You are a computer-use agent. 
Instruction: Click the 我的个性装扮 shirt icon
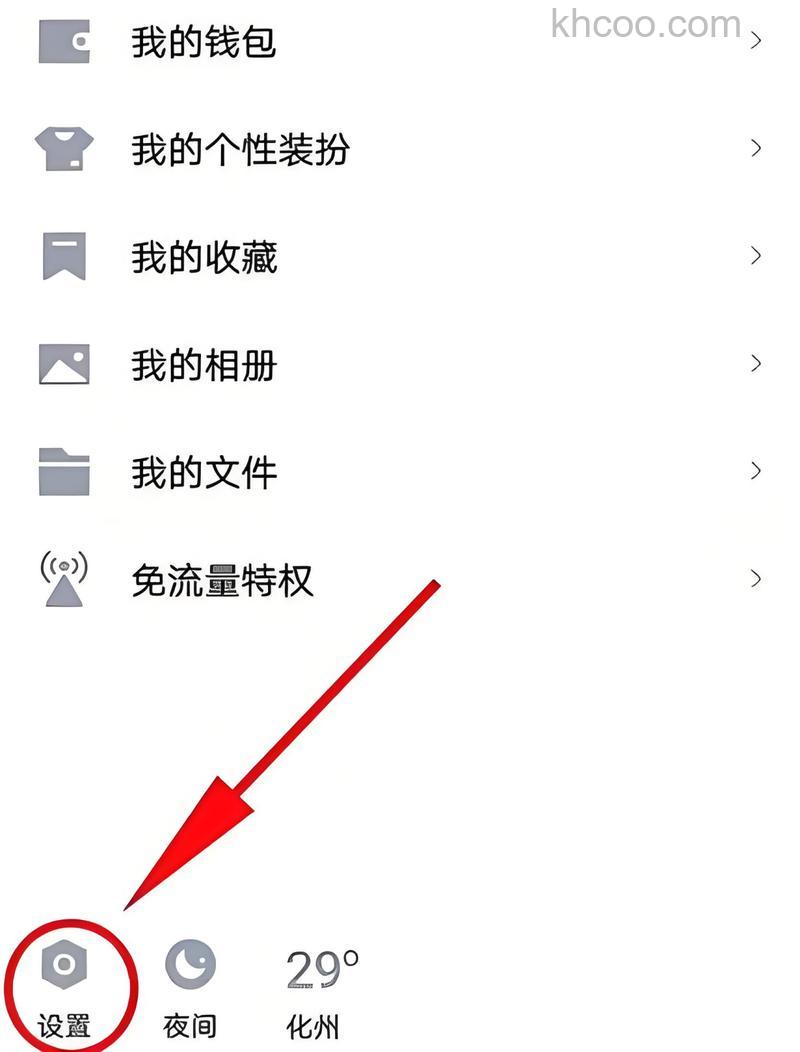(x=63, y=147)
